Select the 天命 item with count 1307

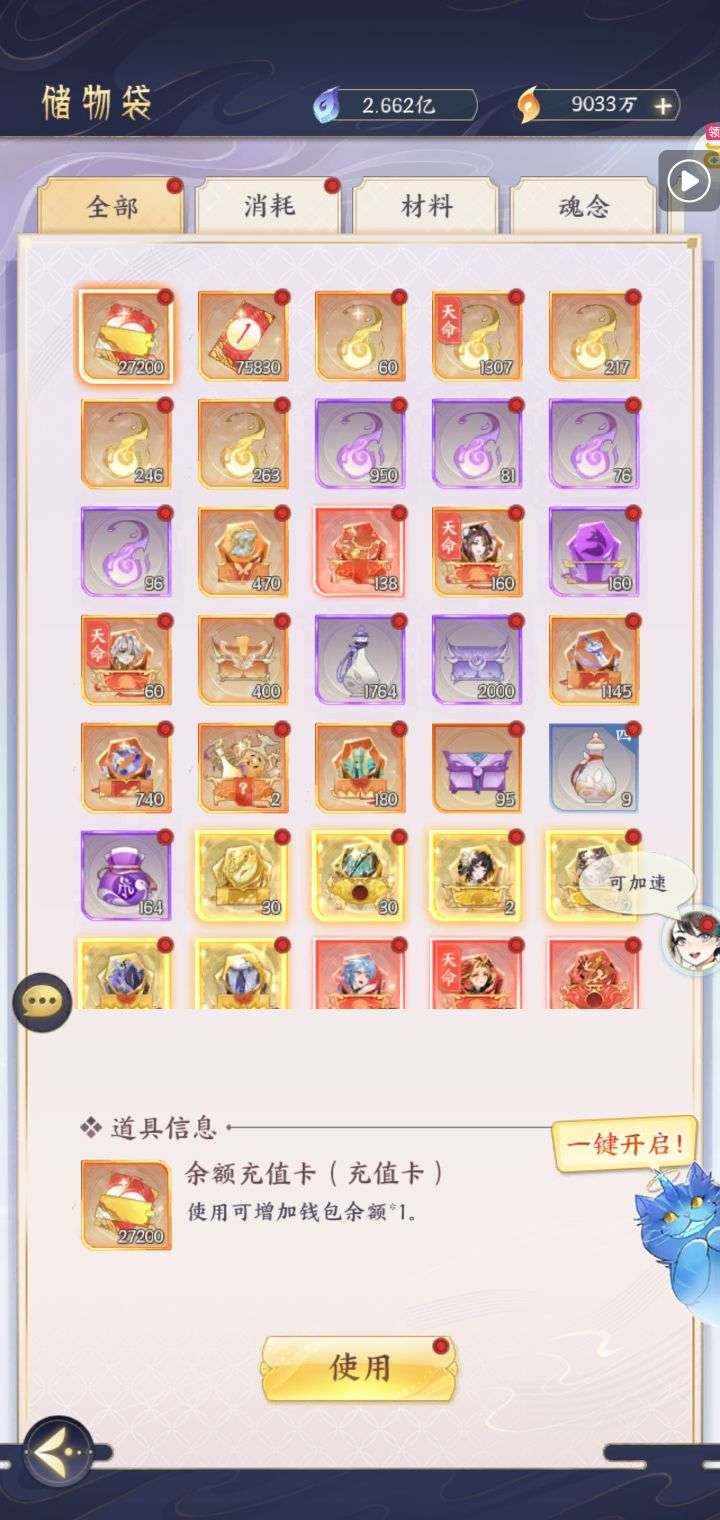[477, 336]
